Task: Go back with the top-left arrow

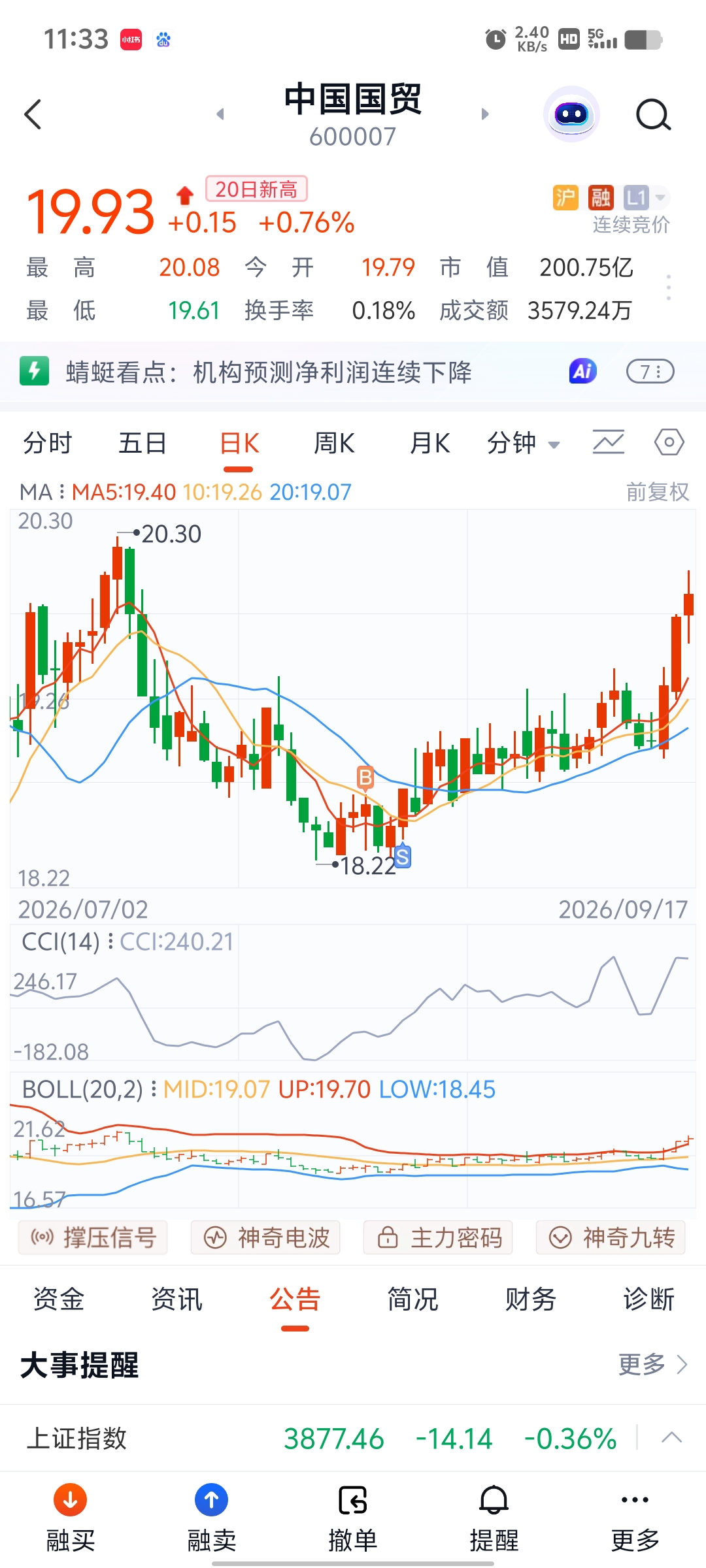Action: (x=33, y=114)
